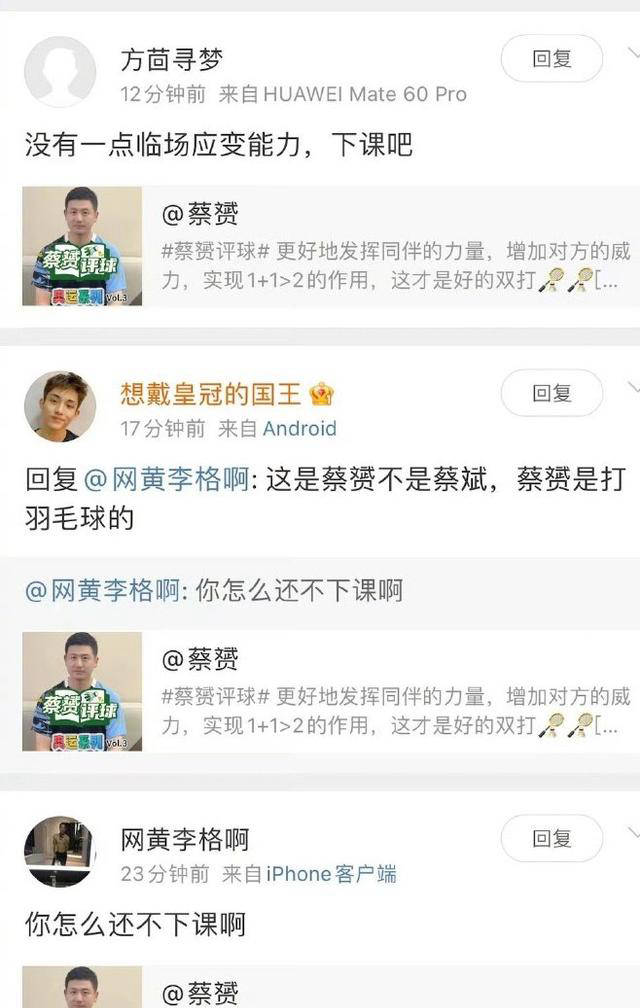Open the @蔡赟 post card under 想戴皇冠的国王's comment

[x=330, y=691]
